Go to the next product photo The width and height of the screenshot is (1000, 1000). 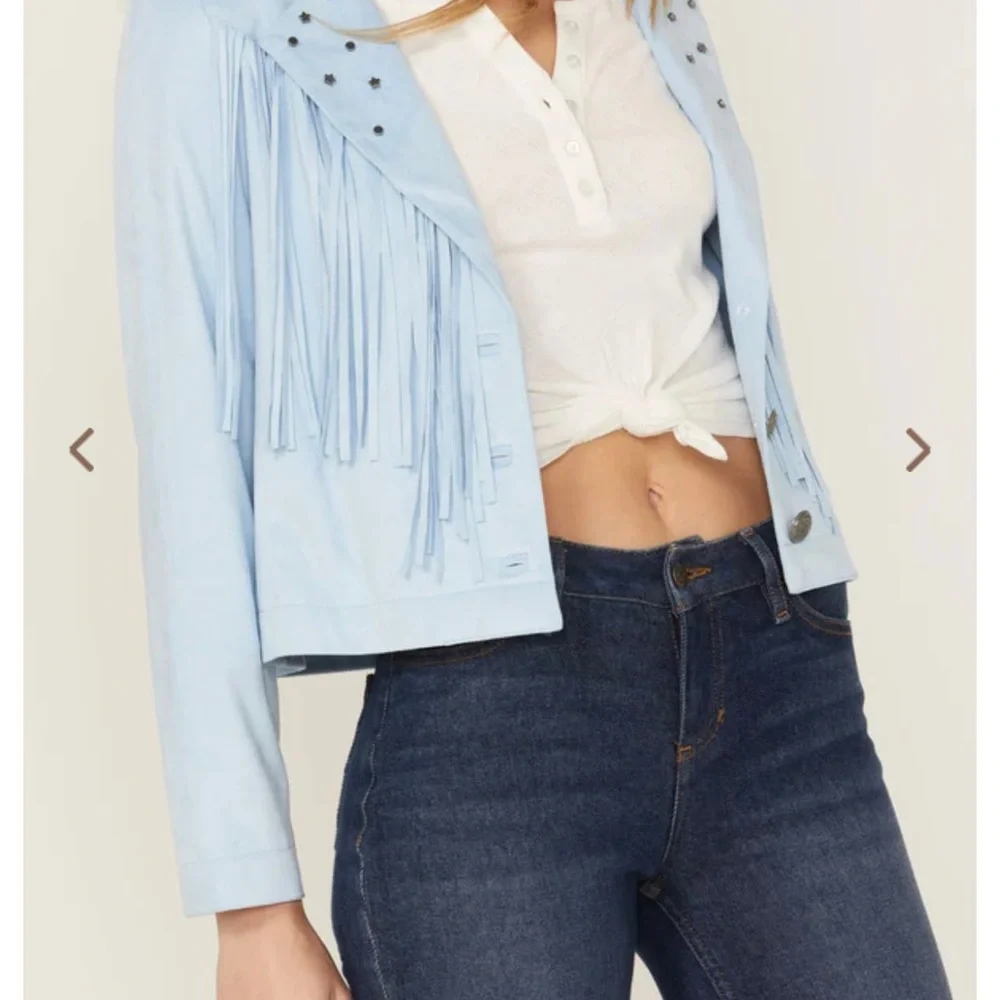pyautogui.click(x=917, y=449)
